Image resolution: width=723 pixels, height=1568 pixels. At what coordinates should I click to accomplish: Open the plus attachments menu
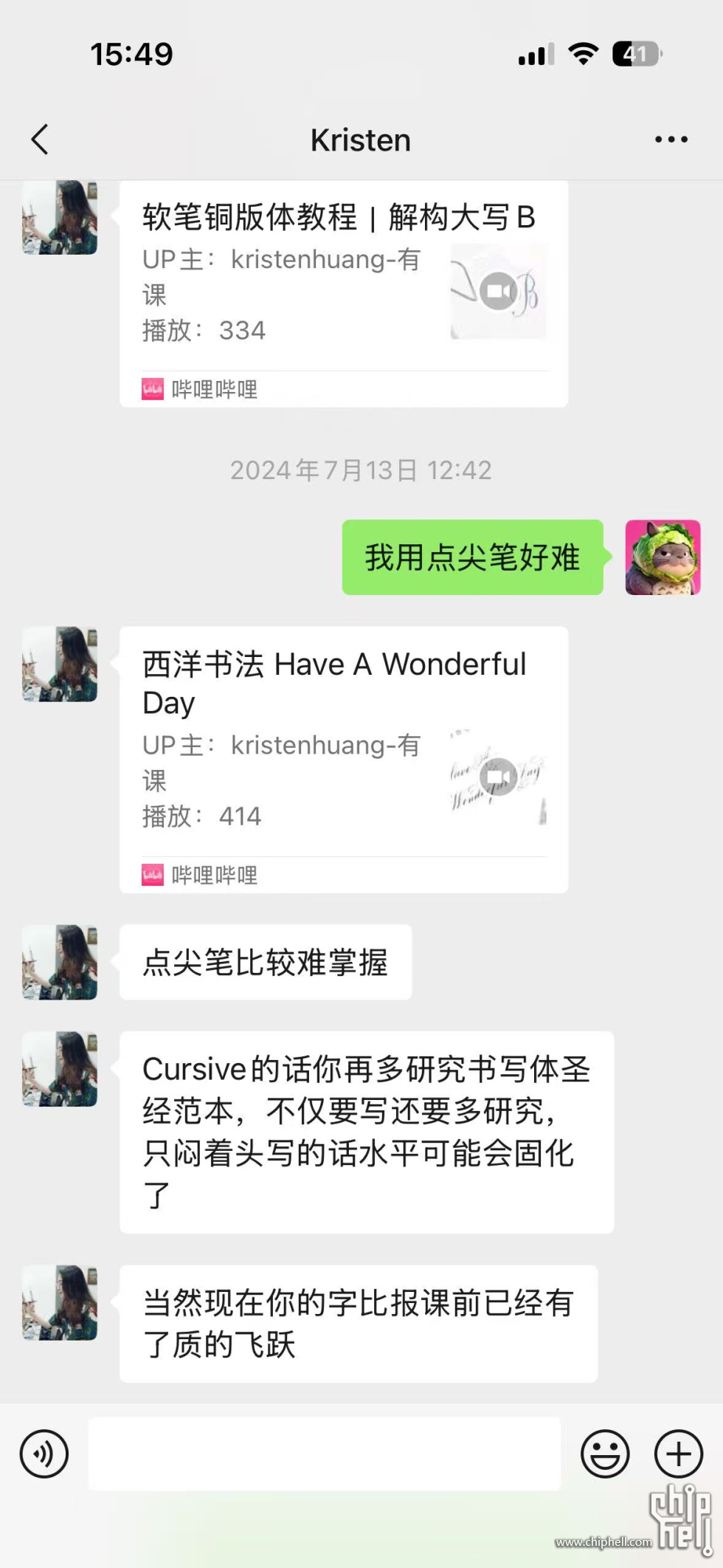[x=679, y=1454]
